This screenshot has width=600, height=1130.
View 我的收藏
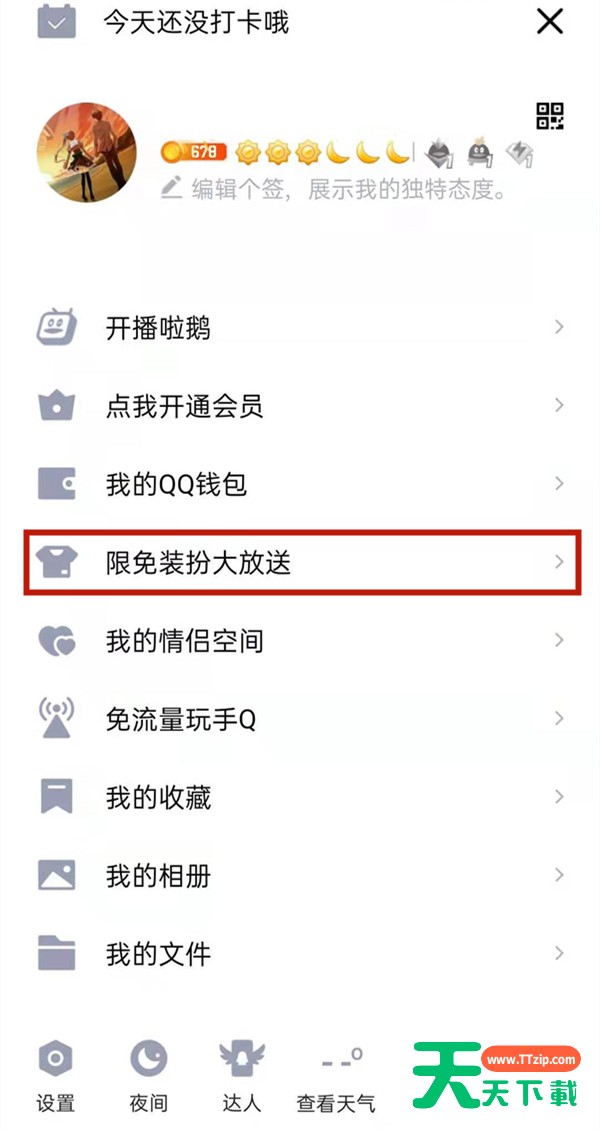(x=300, y=798)
